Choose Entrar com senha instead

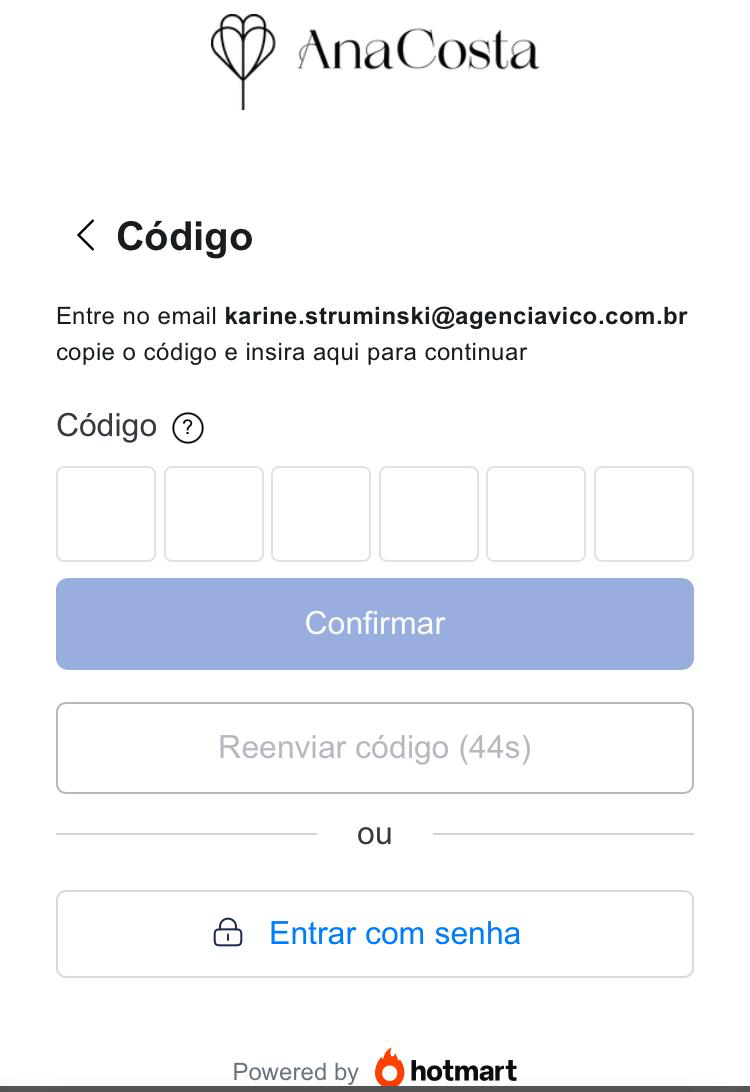[375, 934]
